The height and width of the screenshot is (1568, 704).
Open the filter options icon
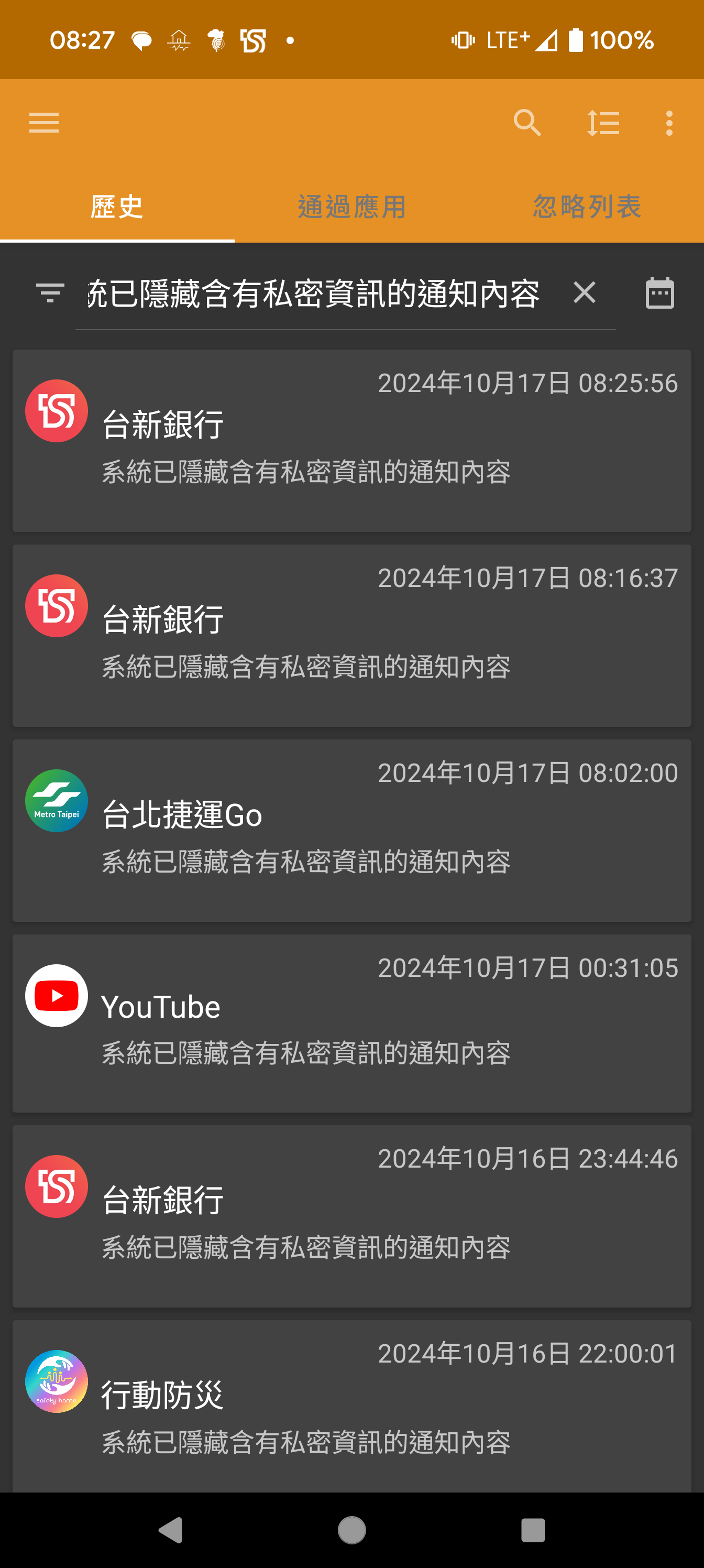pyautogui.click(x=50, y=293)
